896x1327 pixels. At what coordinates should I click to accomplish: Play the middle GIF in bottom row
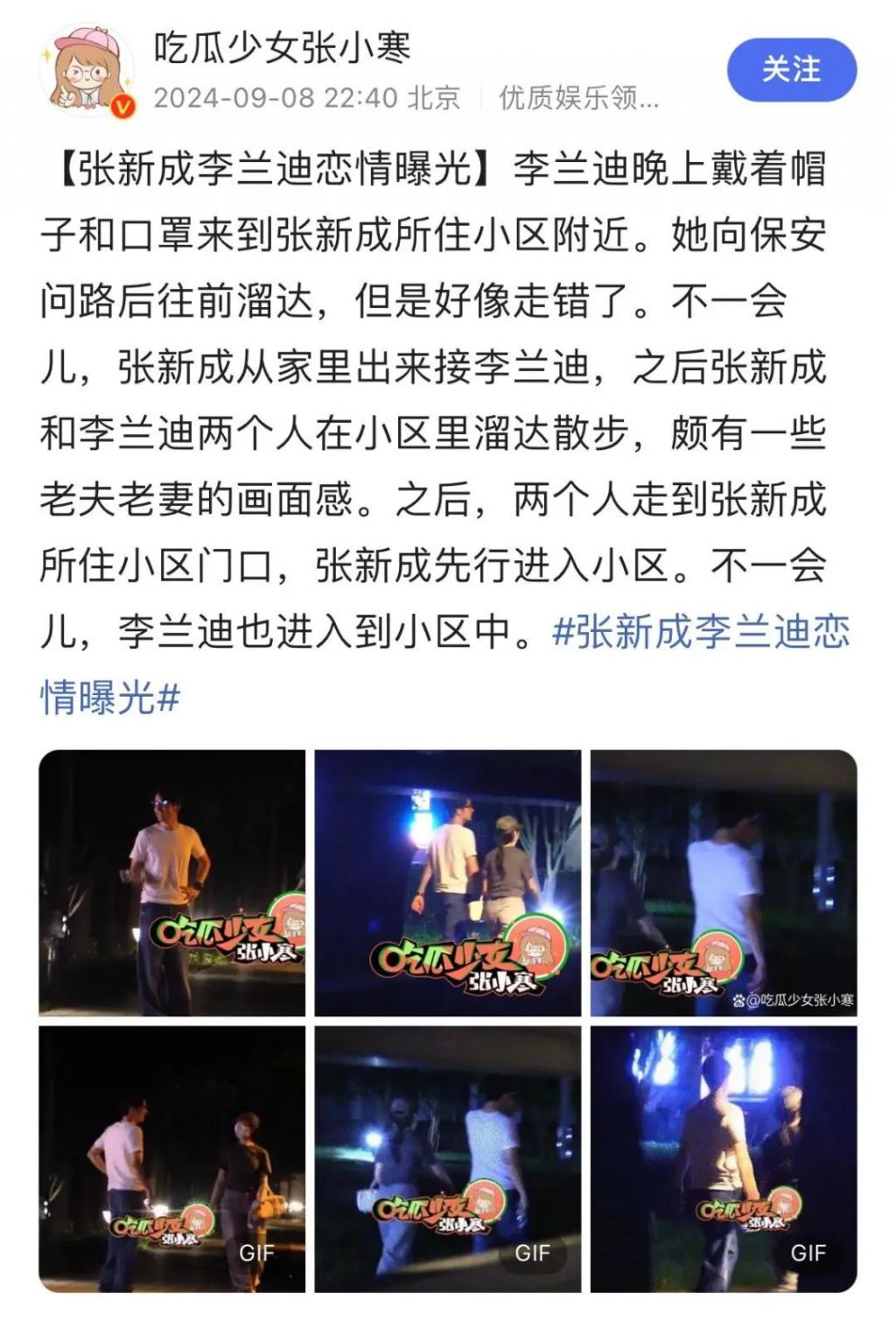click(x=447, y=1158)
